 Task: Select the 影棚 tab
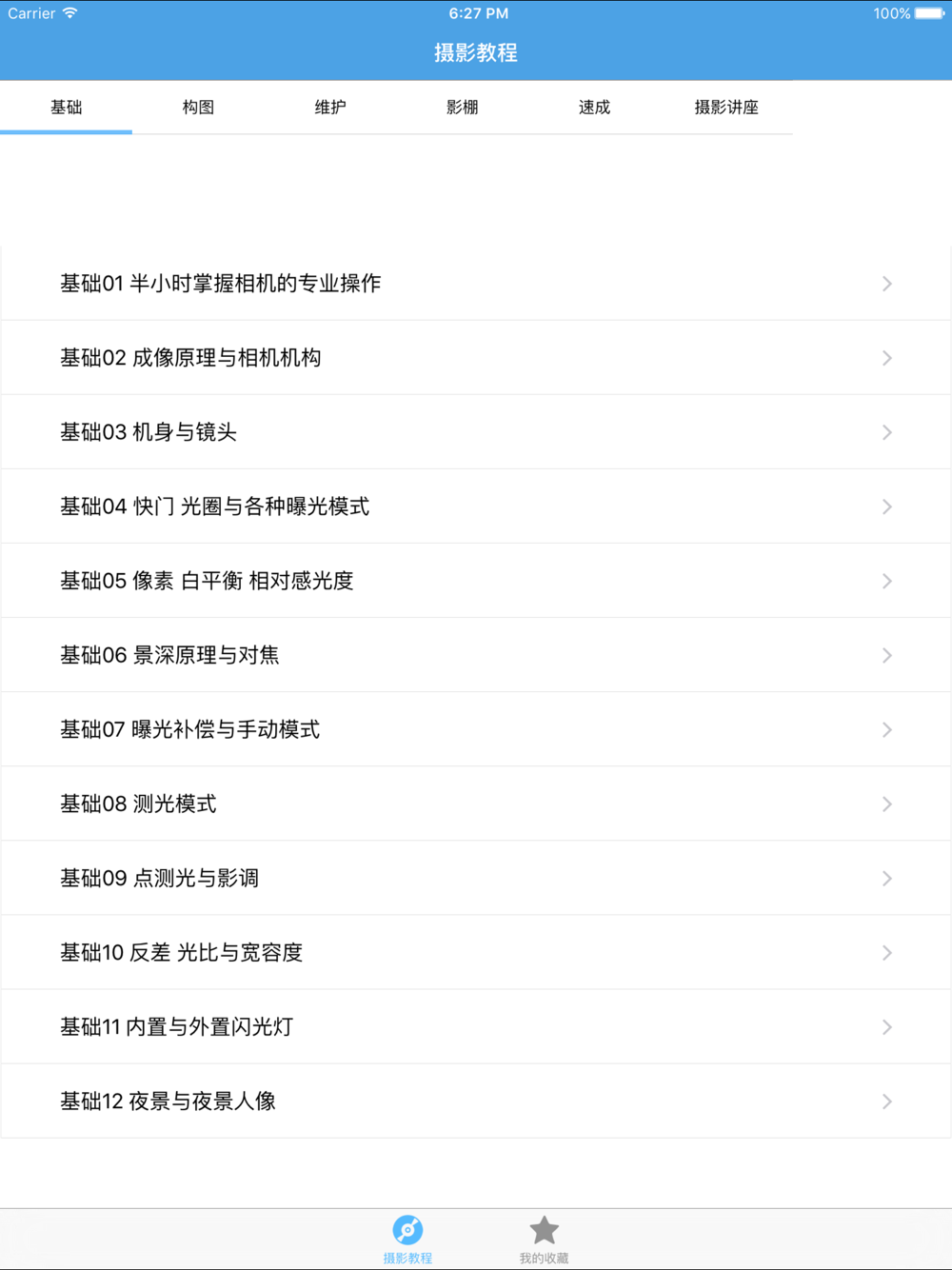(463, 108)
